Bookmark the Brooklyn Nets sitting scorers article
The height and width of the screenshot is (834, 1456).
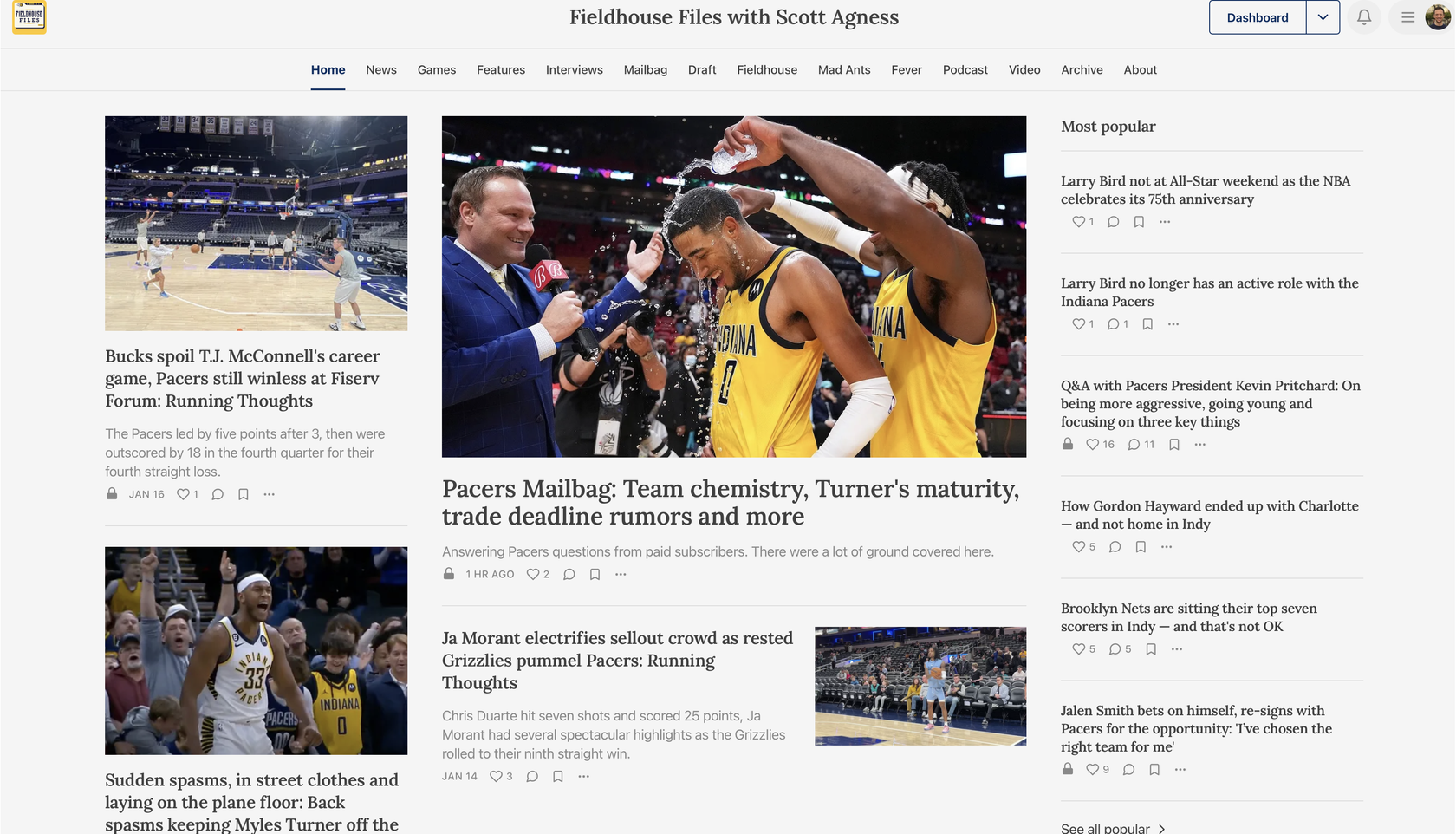pos(1151,649)
